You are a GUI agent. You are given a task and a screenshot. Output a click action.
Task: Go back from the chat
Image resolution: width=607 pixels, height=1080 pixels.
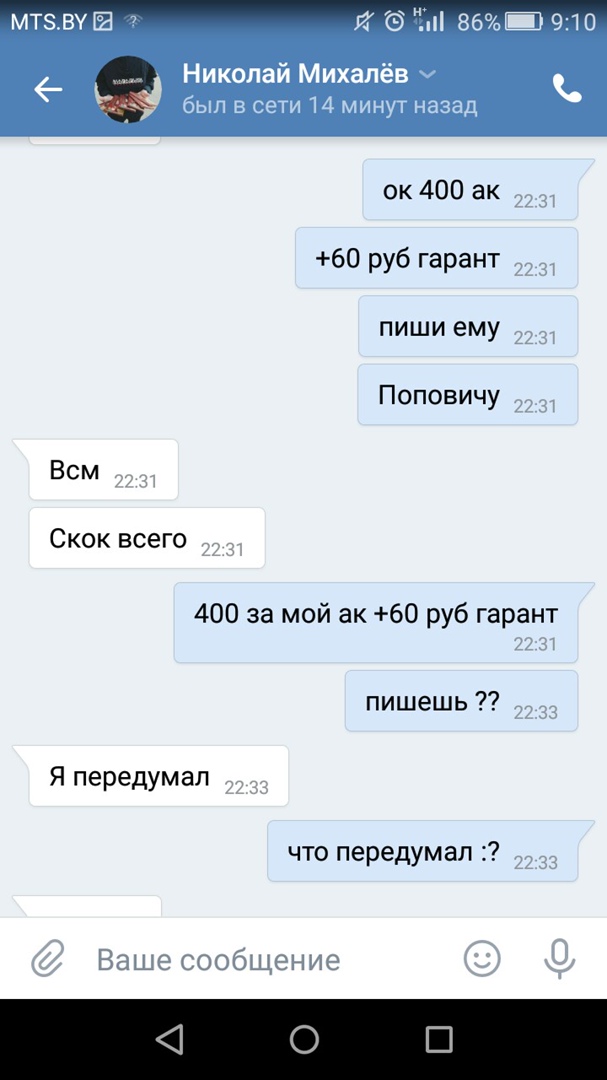[48, 90]
